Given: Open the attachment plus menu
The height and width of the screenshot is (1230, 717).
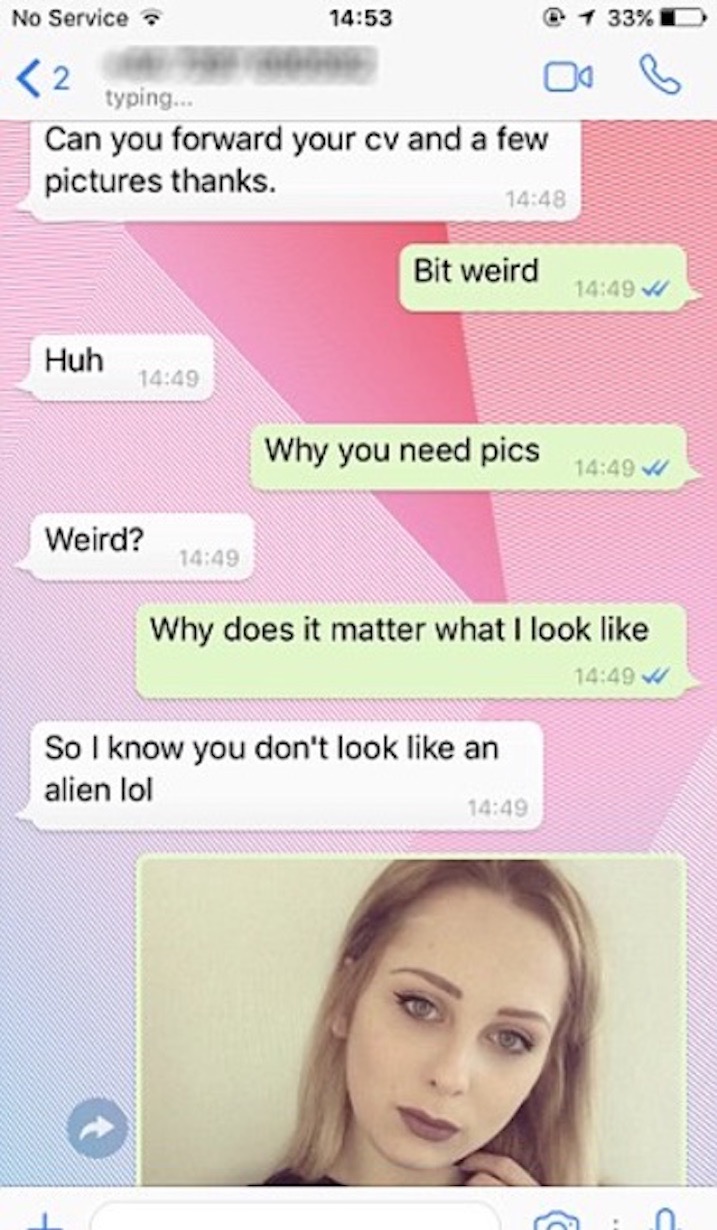Looking at the screenshot, I should pos(44,1220).
